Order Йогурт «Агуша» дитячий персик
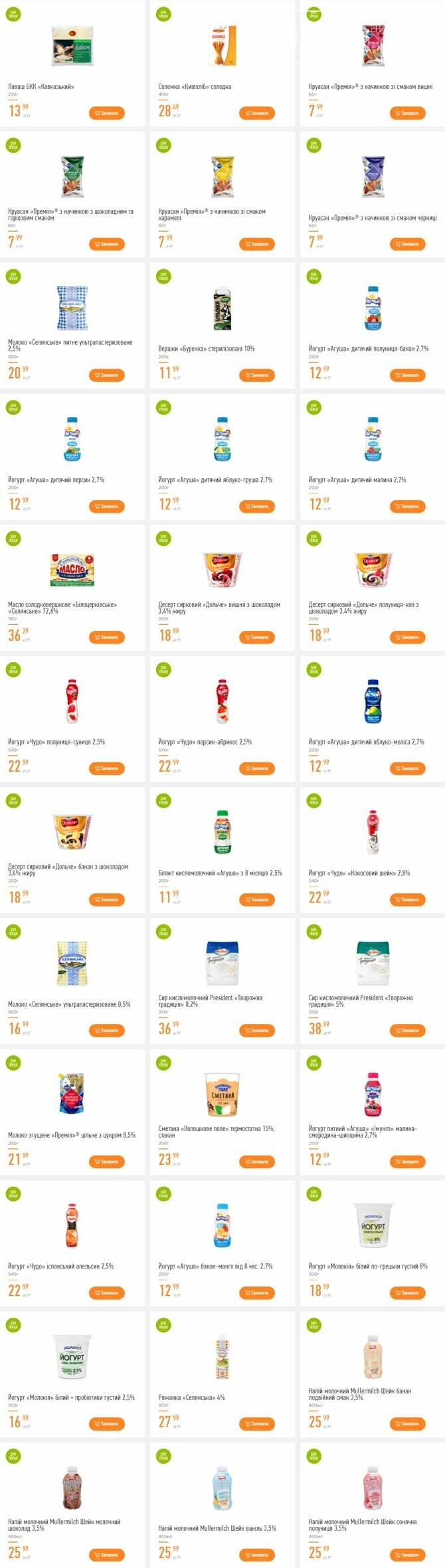445x1568 pixels. tap(106, 506)
